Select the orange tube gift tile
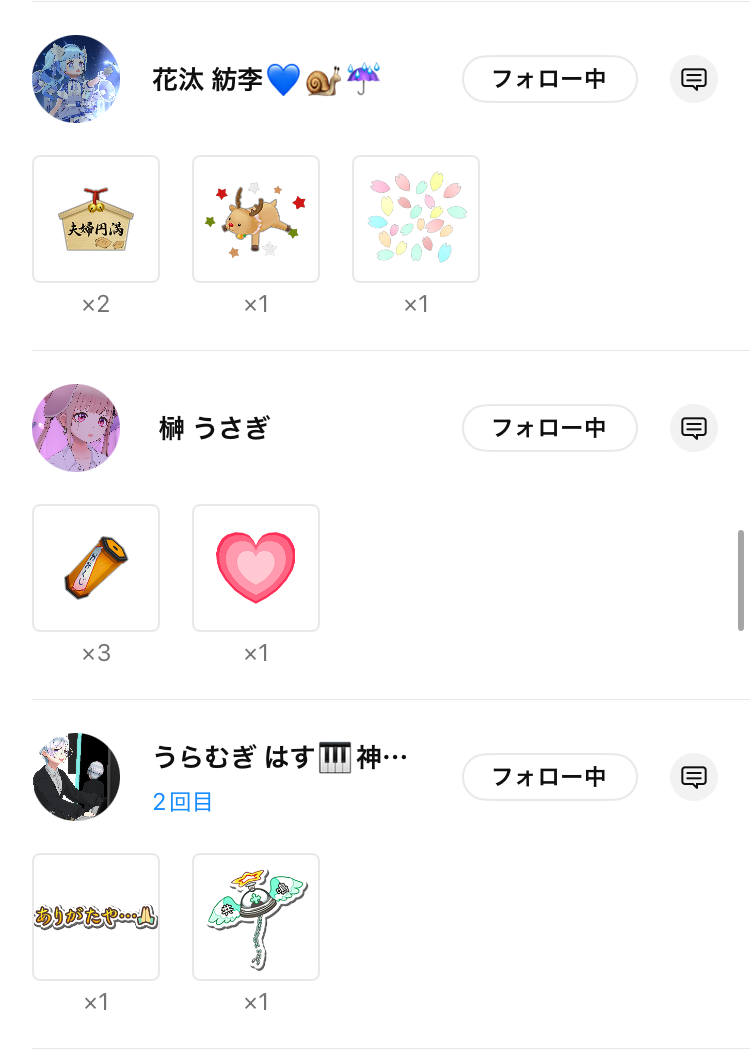 click(x=96, y=568)
